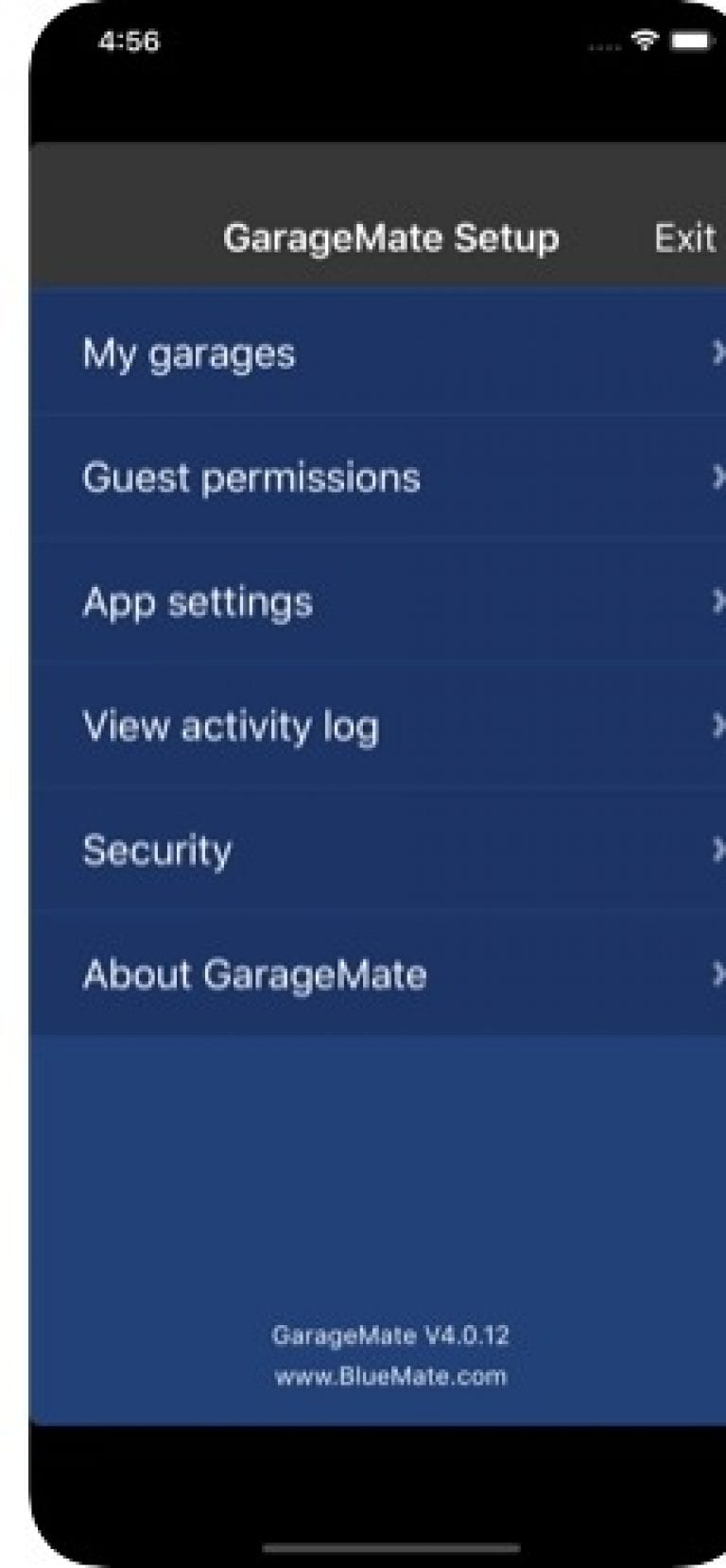The width and height of the screenshot is (726, 1568).
Task: Tap the GarageMate V4.0.12 version text
Action: (390, 1336)
